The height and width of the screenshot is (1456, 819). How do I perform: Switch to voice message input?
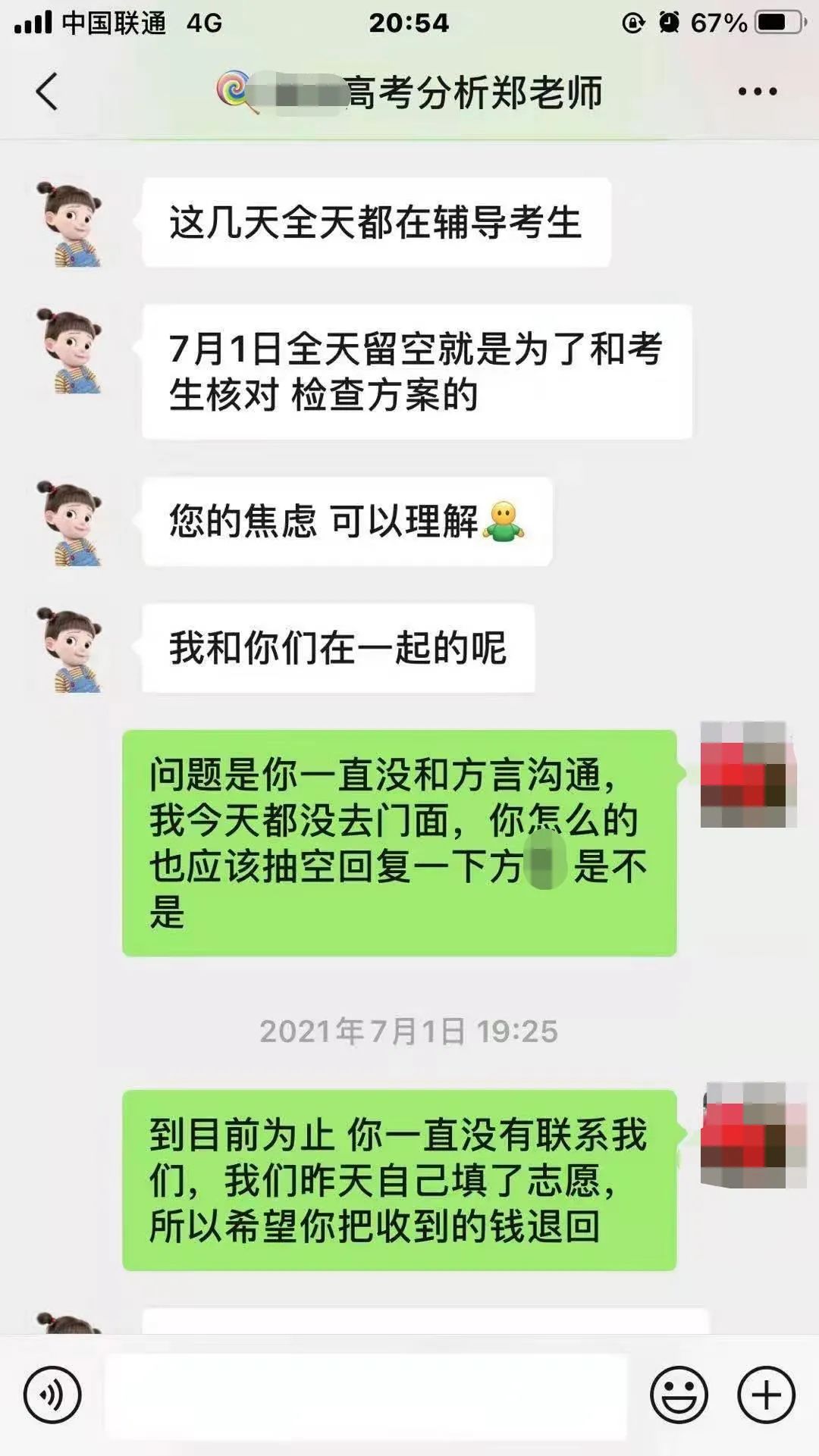pyautogui.click(x=52, y=1394)
